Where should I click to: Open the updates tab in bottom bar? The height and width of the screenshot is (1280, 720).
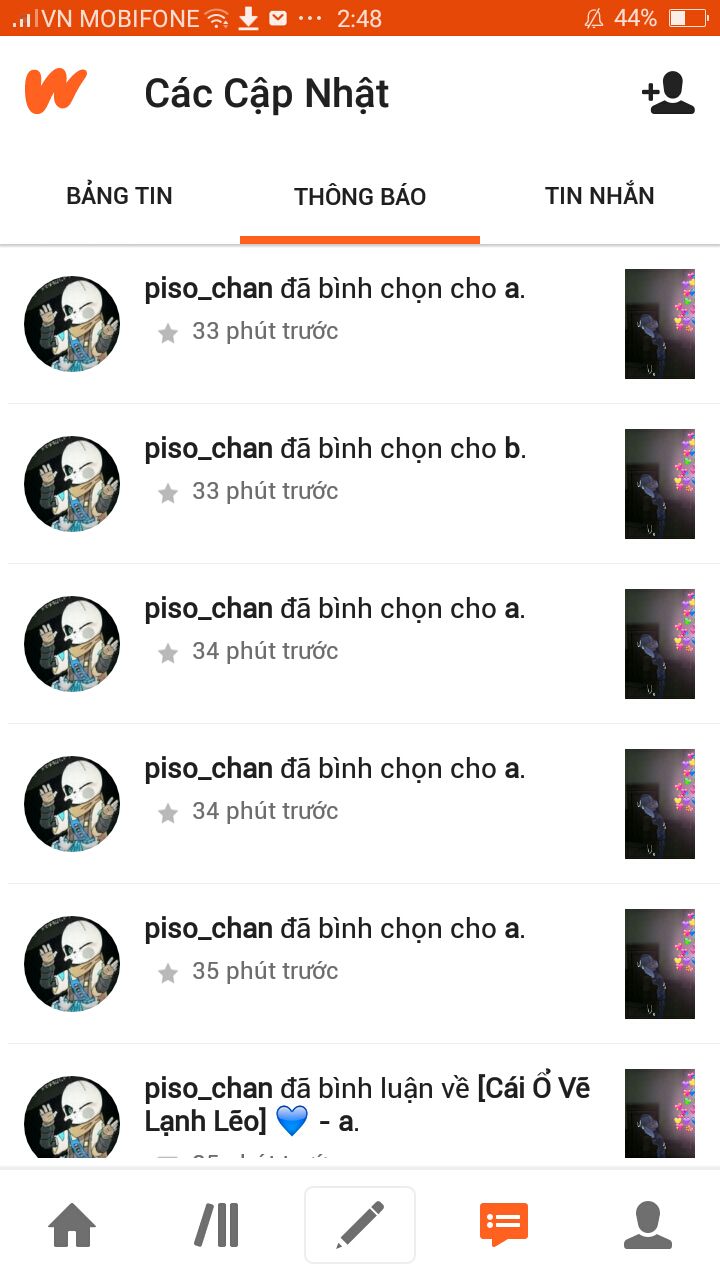(504, 1225)
